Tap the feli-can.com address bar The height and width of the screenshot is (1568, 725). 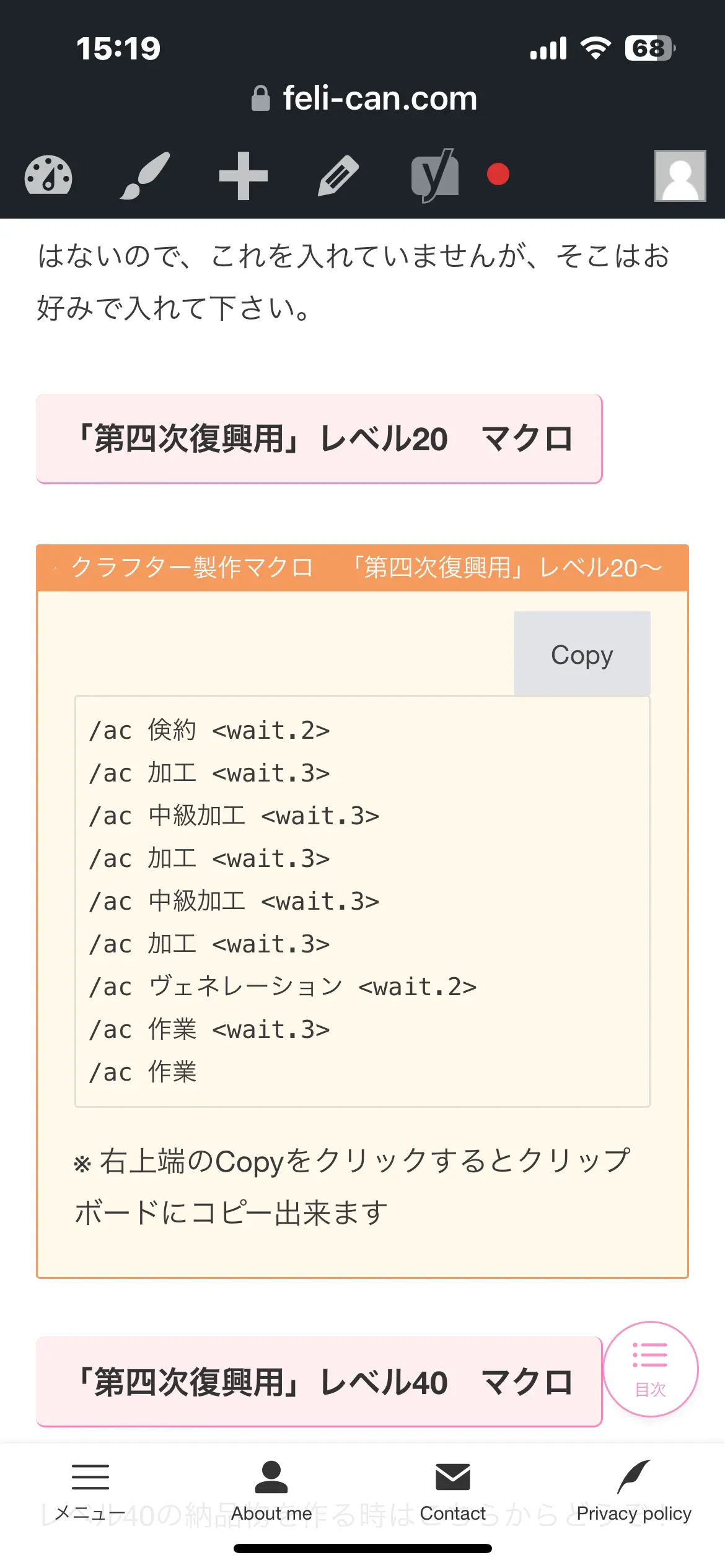tap(364, 98)
